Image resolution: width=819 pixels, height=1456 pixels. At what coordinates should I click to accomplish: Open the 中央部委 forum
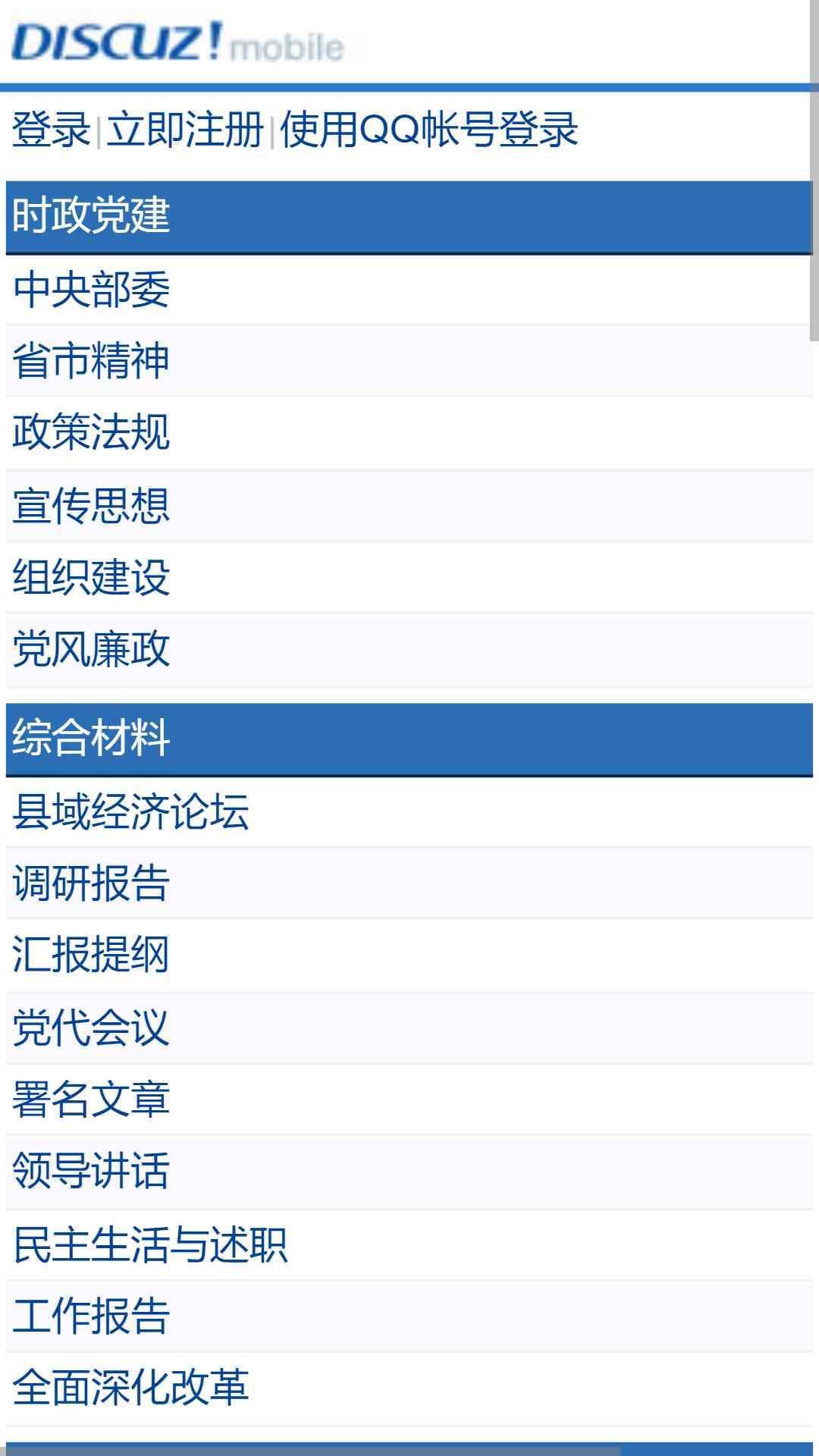(x=91, y=290)
